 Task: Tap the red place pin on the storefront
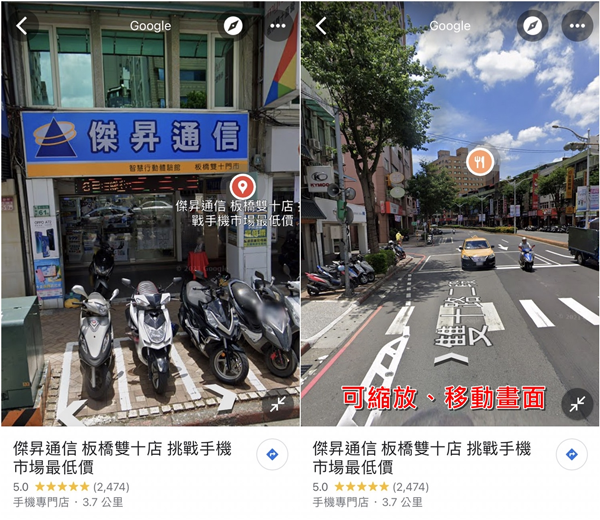click(x=241, y=186)
